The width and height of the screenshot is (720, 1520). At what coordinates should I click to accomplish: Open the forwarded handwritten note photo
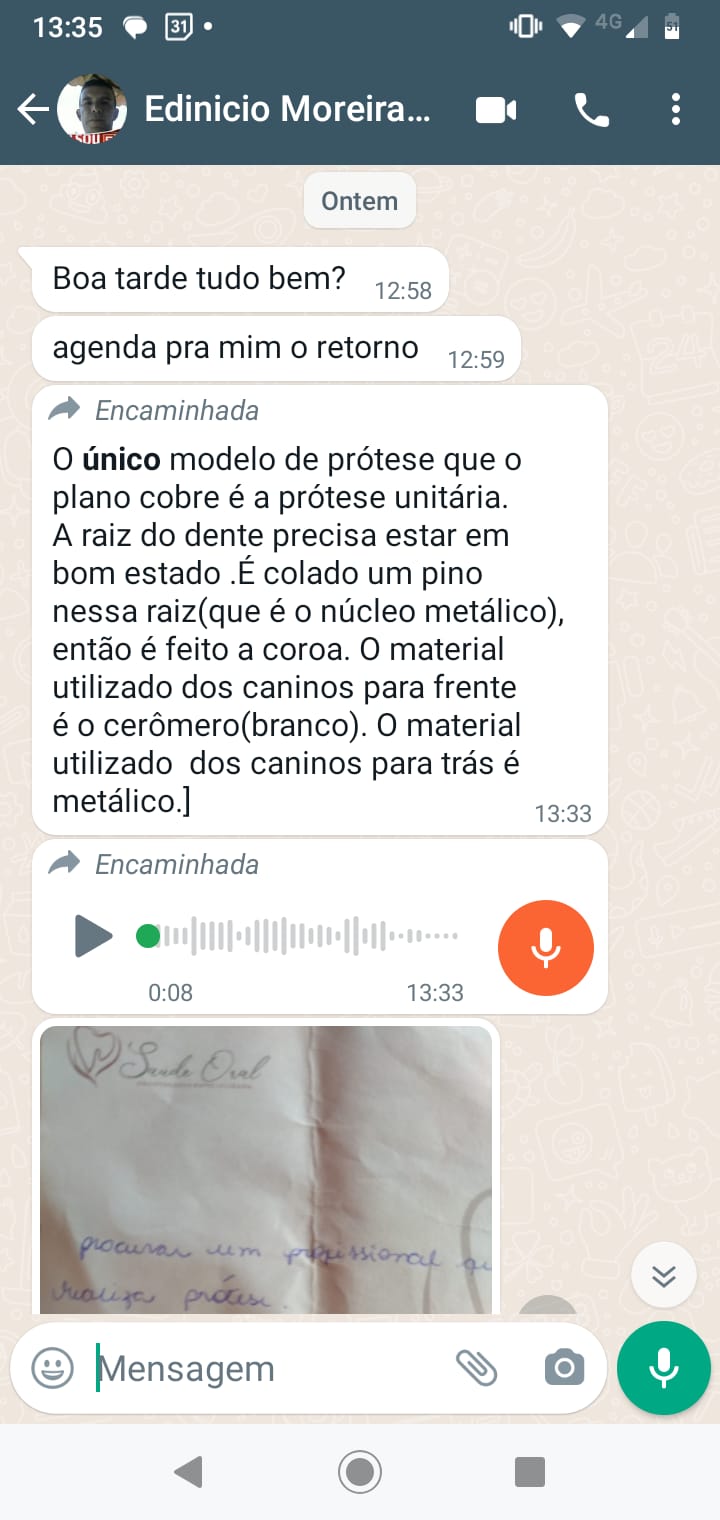pyautogui.click(x=266, y=1167)
